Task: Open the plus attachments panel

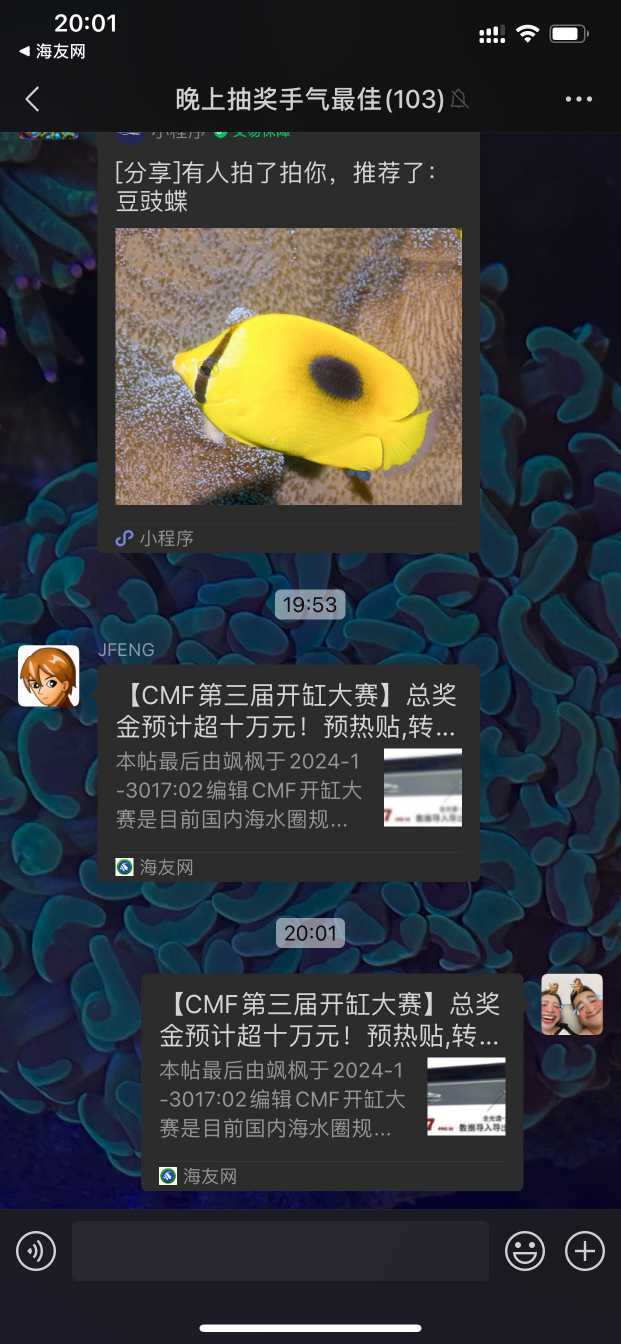Action: pyautogui.click(x=585, y=1251)
